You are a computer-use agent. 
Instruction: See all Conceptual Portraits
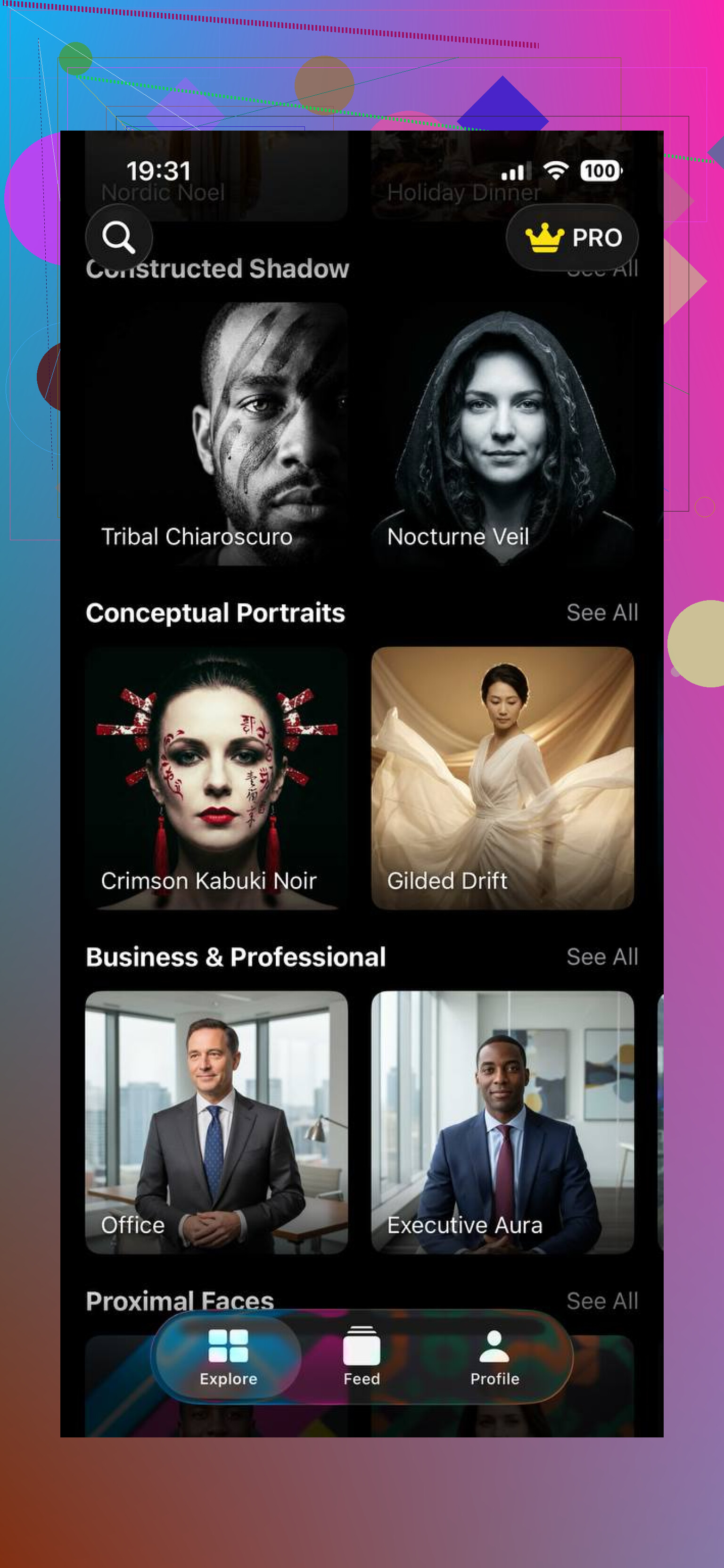coord(602,612)
